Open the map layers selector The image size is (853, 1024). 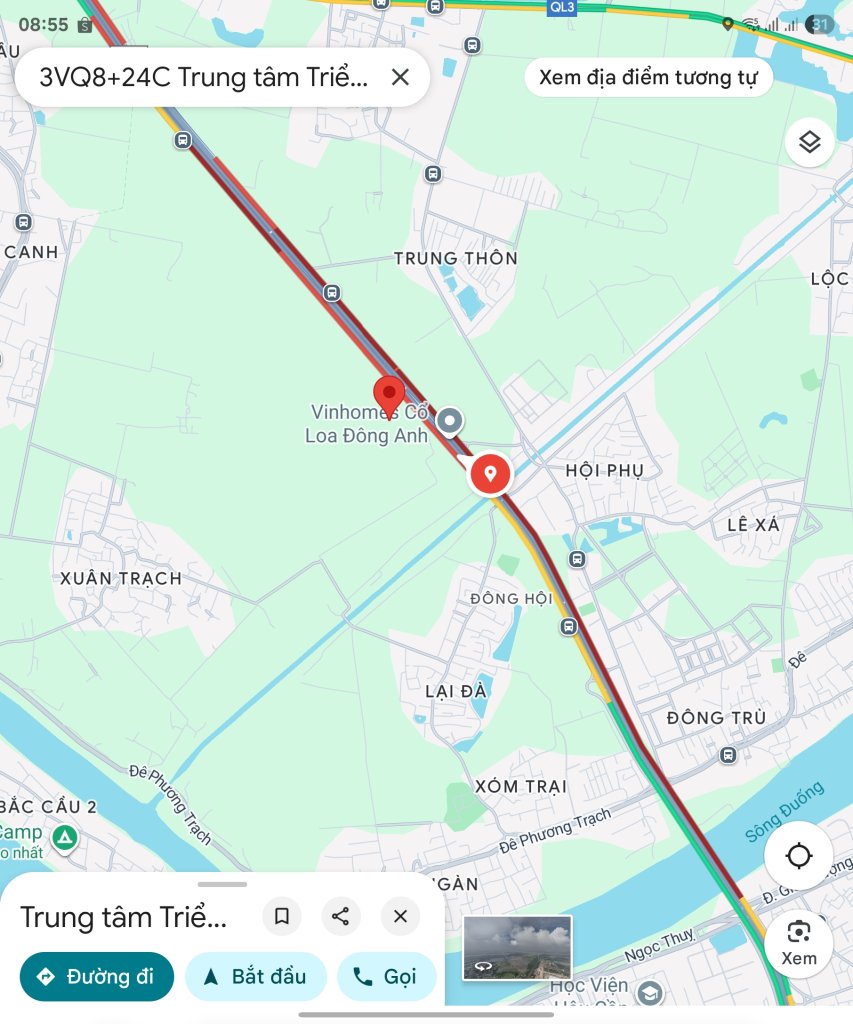809,142
